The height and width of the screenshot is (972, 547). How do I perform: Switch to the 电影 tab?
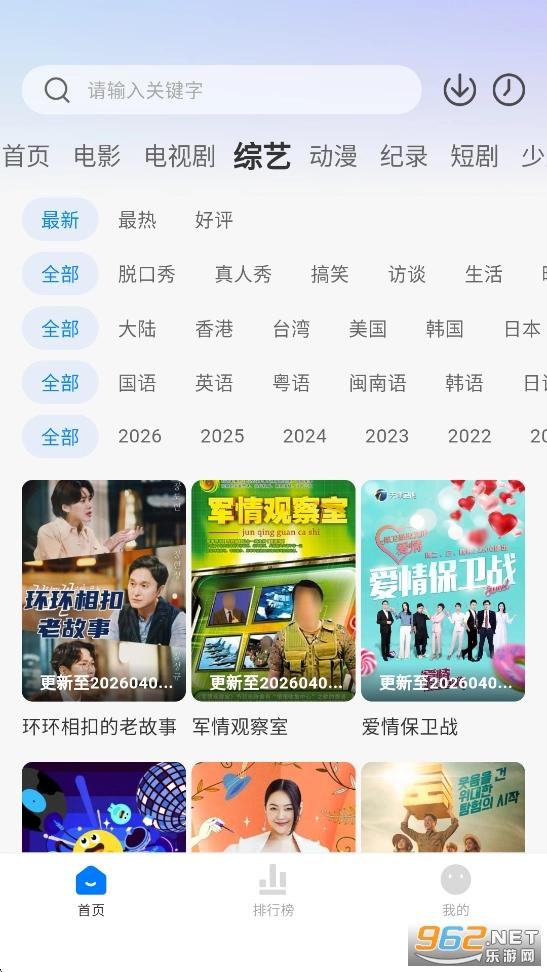(97, 156)
